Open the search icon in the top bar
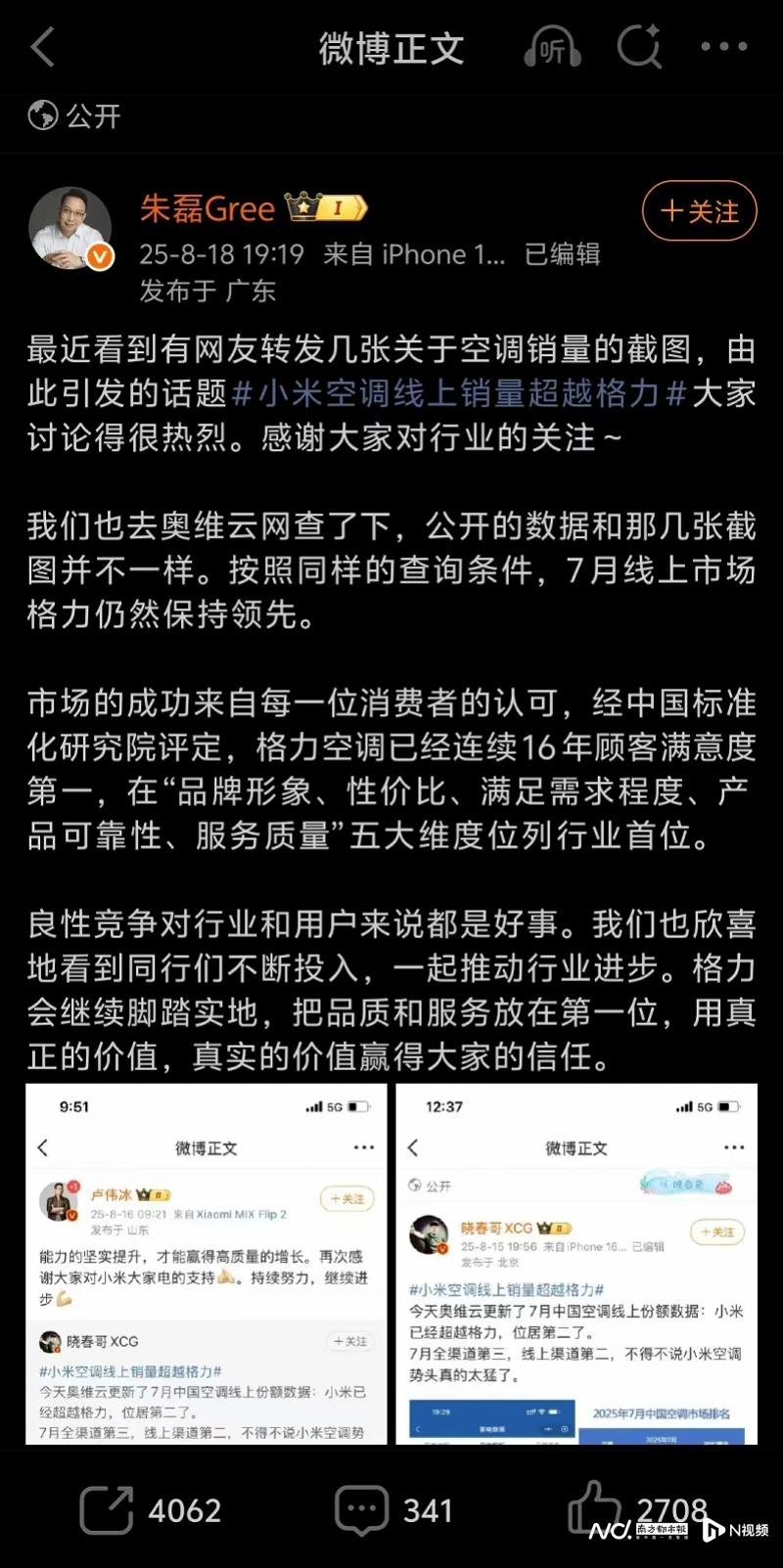This screenshot has height=1568, width=783. (639, 46)
